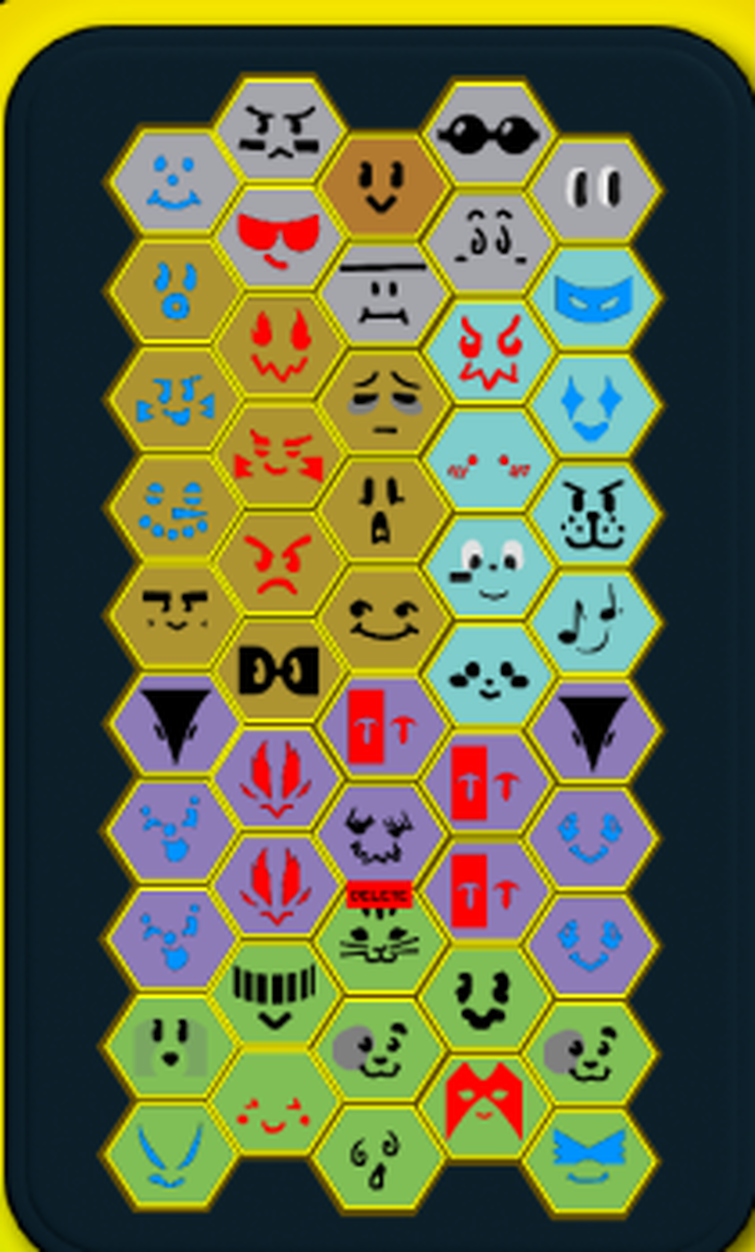Pick the brown hexagon smiley face

point(383,180)
